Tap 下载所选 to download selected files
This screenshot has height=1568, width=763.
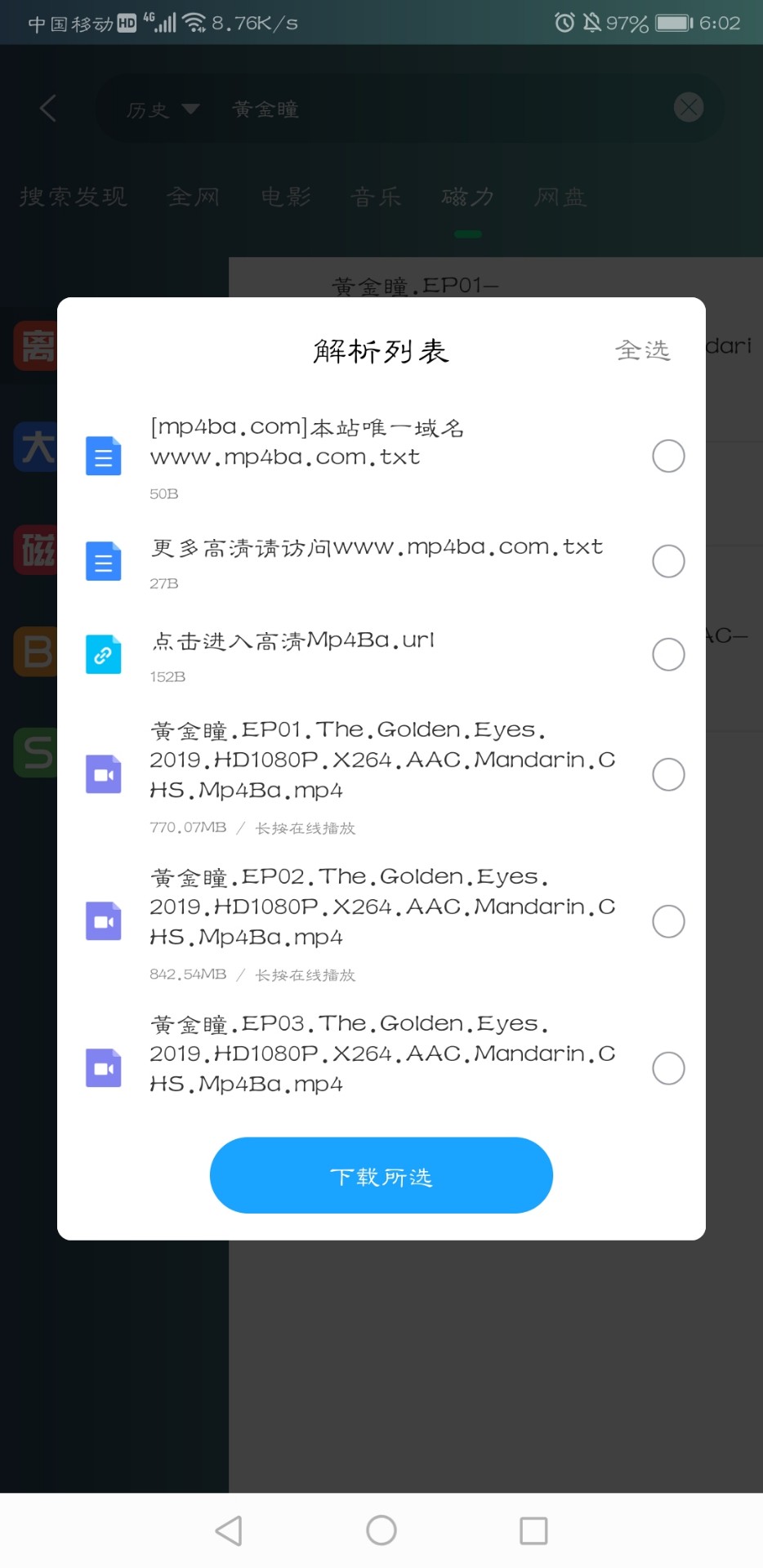pyautogui.click(x=381, y=1175)
